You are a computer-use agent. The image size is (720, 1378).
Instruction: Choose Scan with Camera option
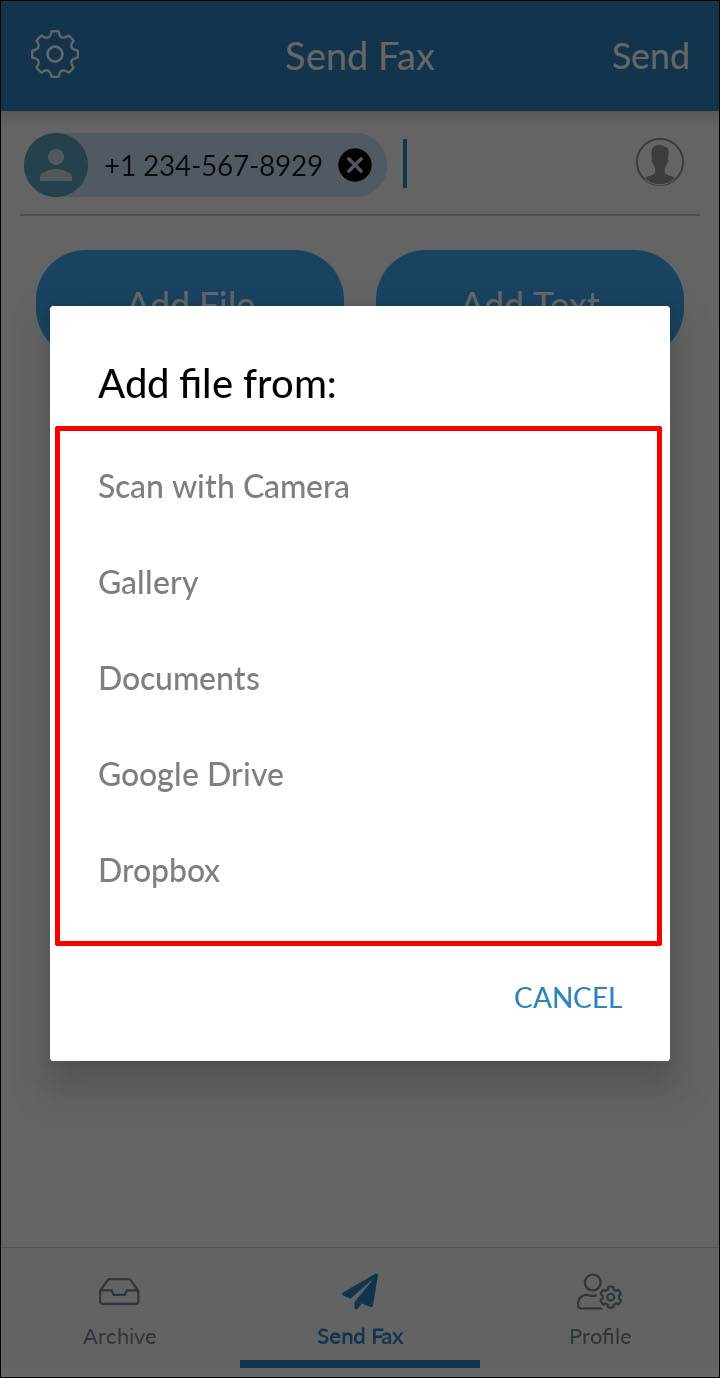pyautogui.click(x=224, y=487)
